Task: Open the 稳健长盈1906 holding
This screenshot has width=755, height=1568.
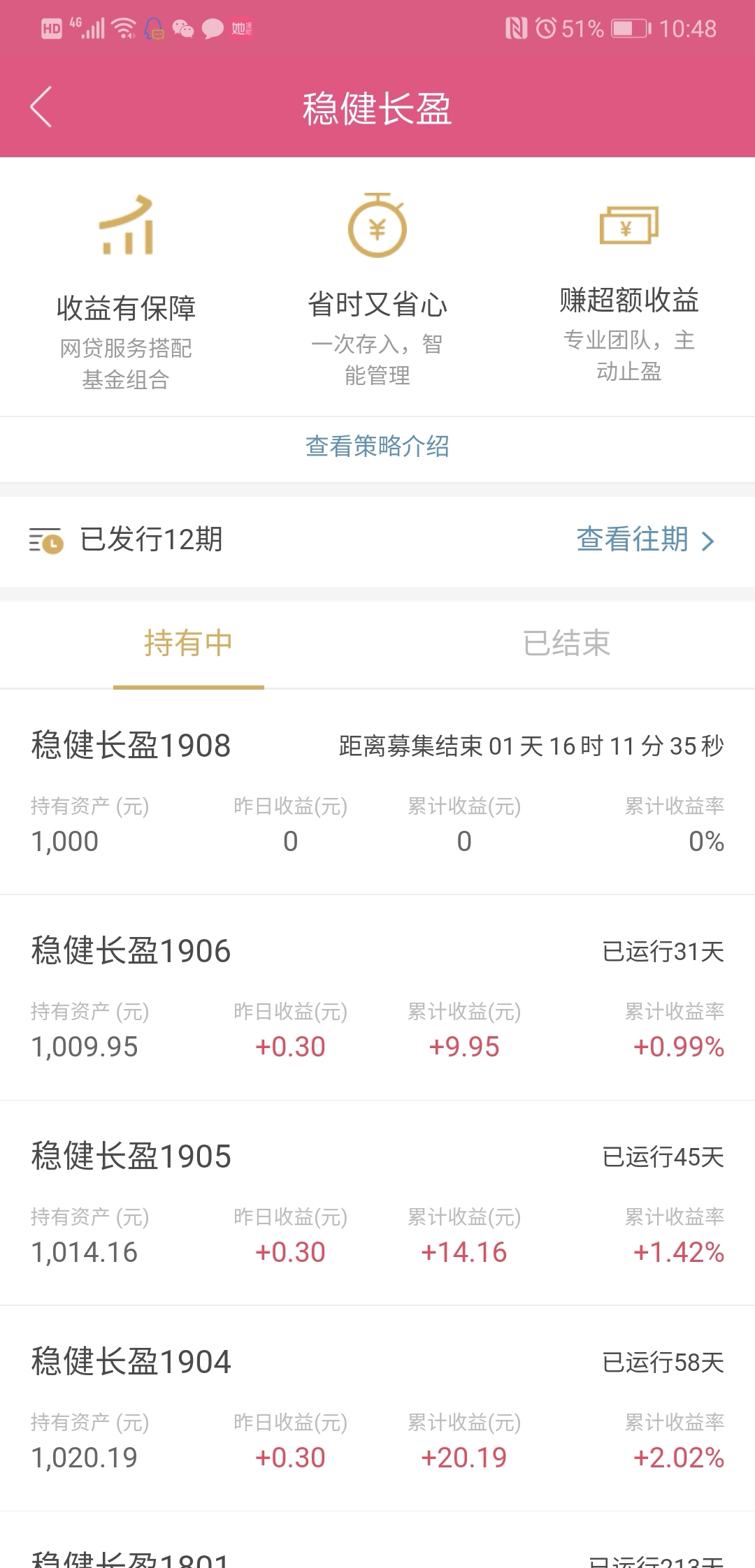Action: point(377,998)
